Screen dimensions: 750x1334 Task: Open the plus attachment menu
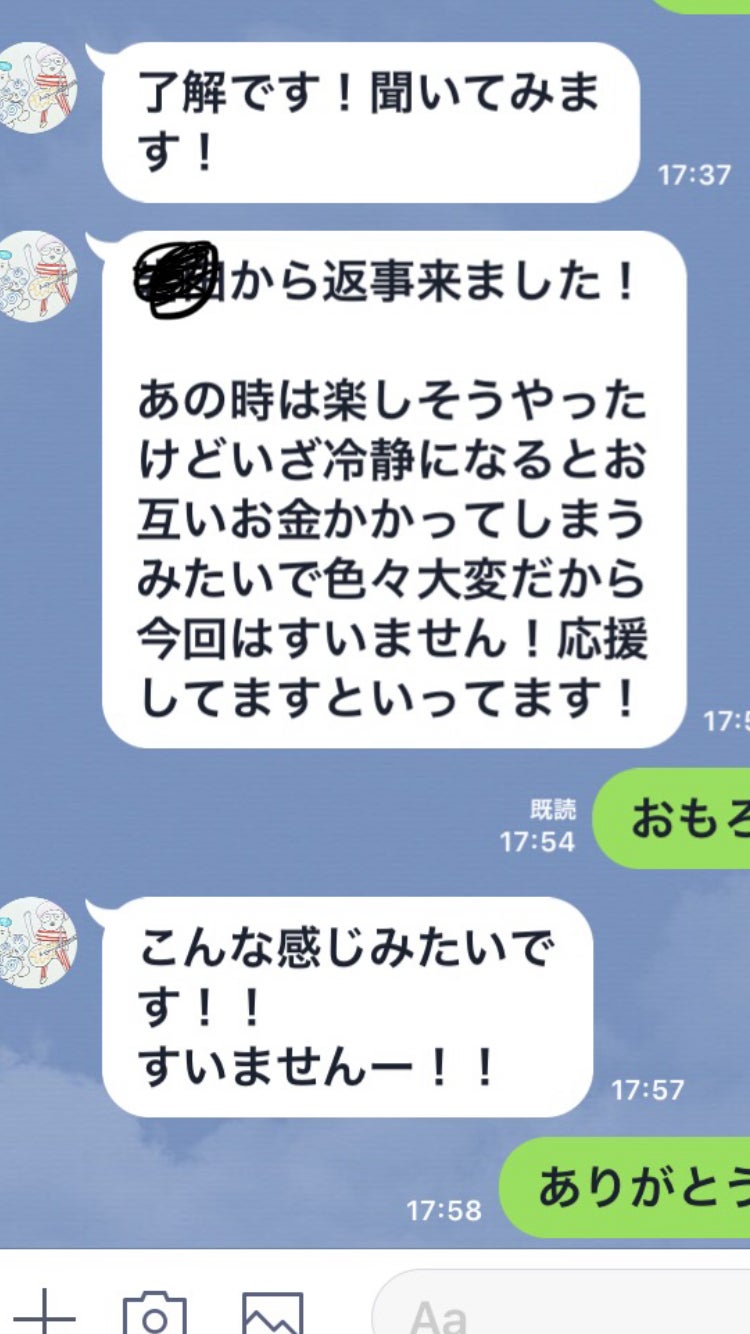point(44,1315)
